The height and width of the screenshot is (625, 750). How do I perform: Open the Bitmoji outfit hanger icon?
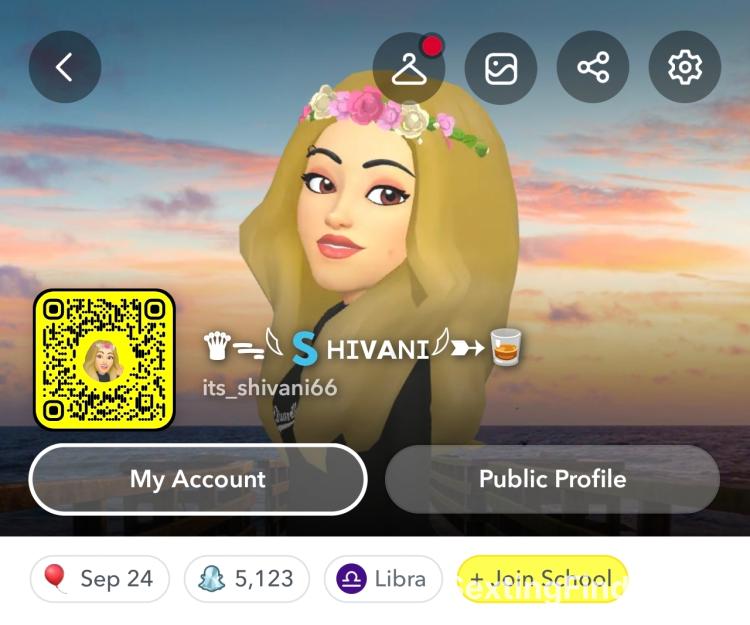[x=408, y=68]
